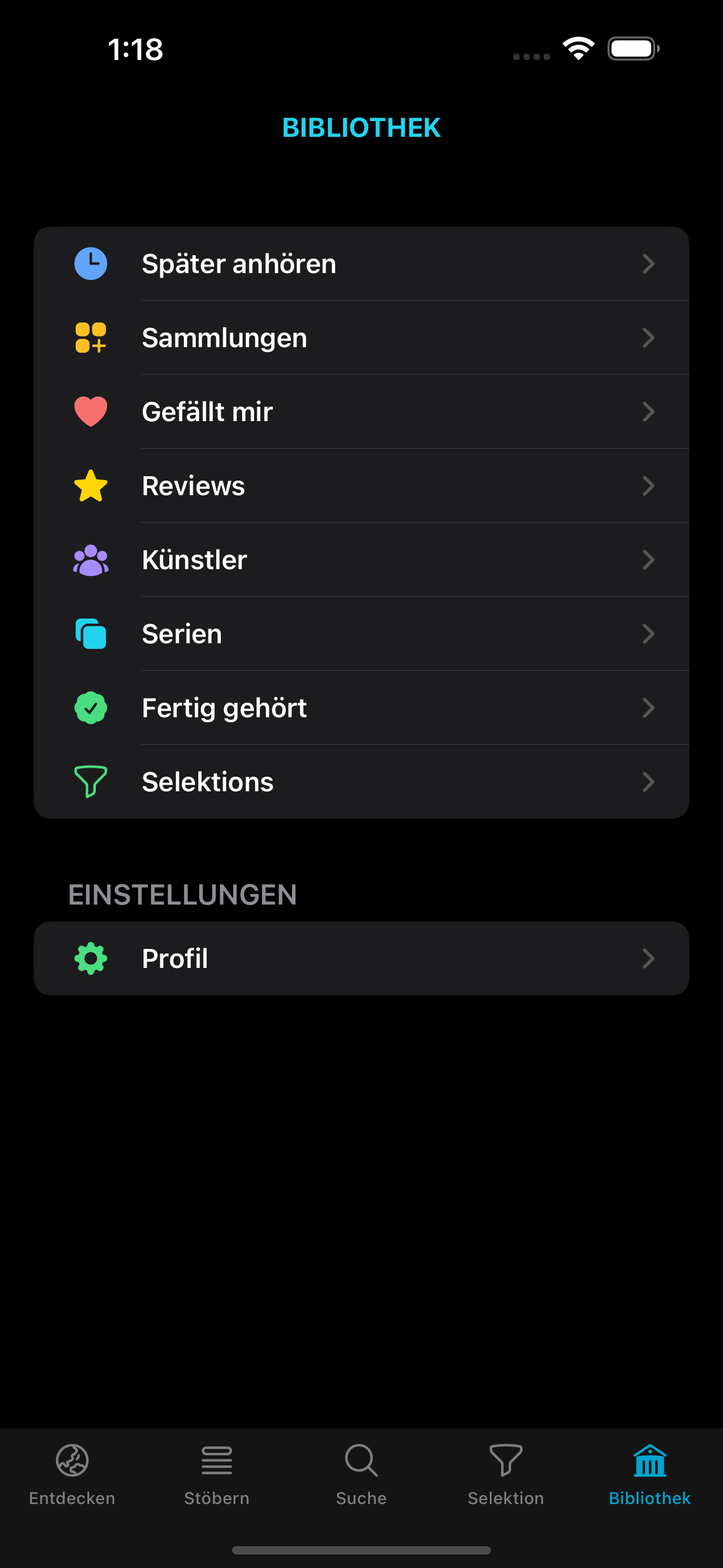Show the Künstler list
The height and width of the screenshot is (1568, 723).
click(x=361, y=560)
